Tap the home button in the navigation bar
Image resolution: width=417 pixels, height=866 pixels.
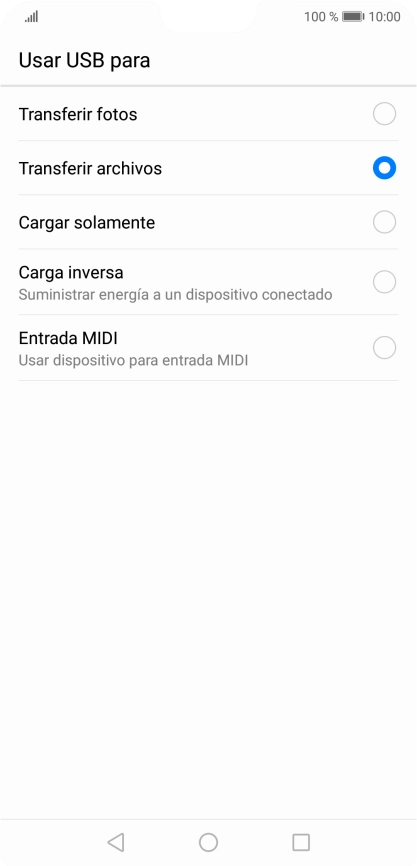click(208, 842)
